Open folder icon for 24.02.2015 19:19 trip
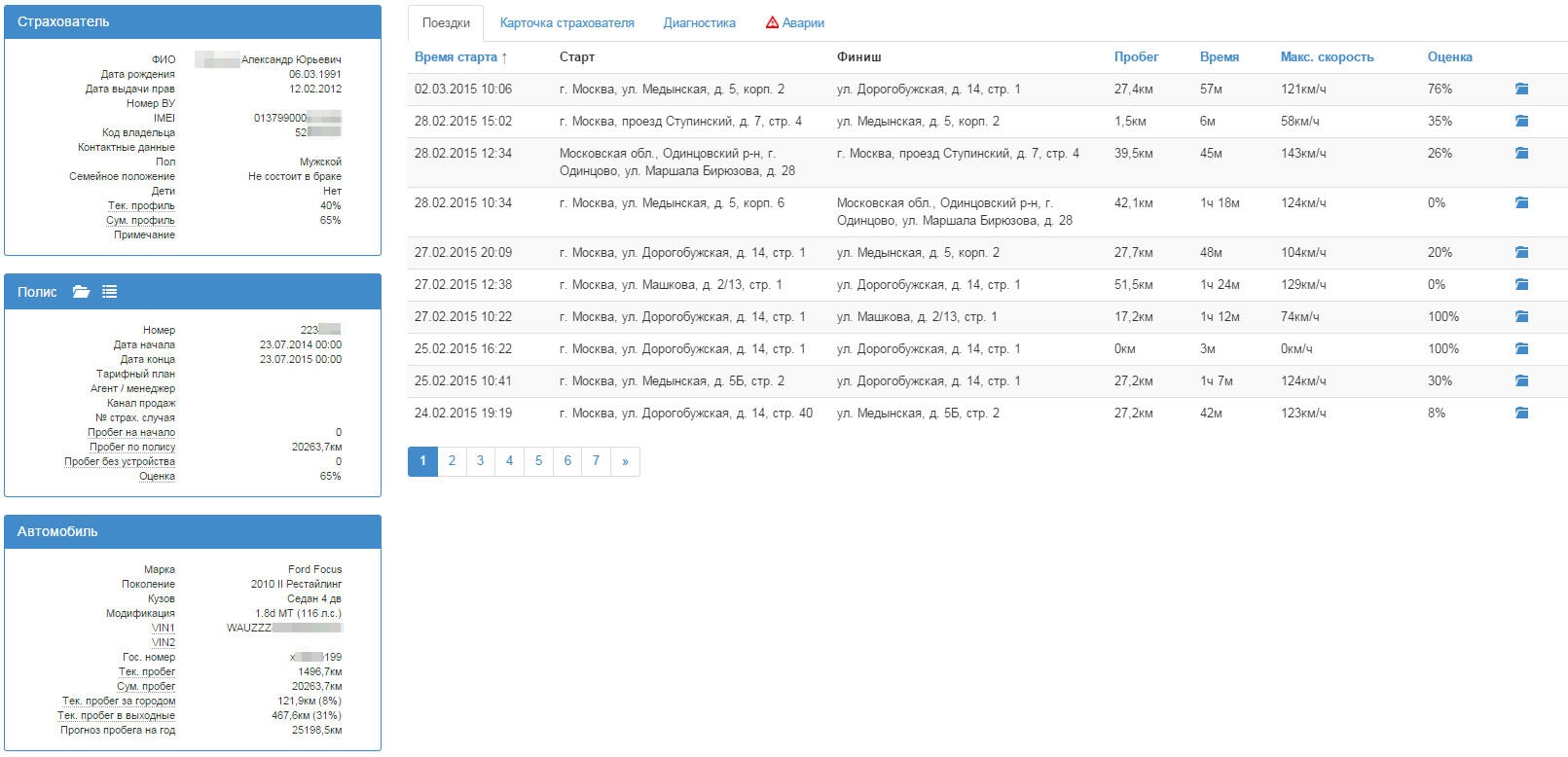 click(1521, 414)
